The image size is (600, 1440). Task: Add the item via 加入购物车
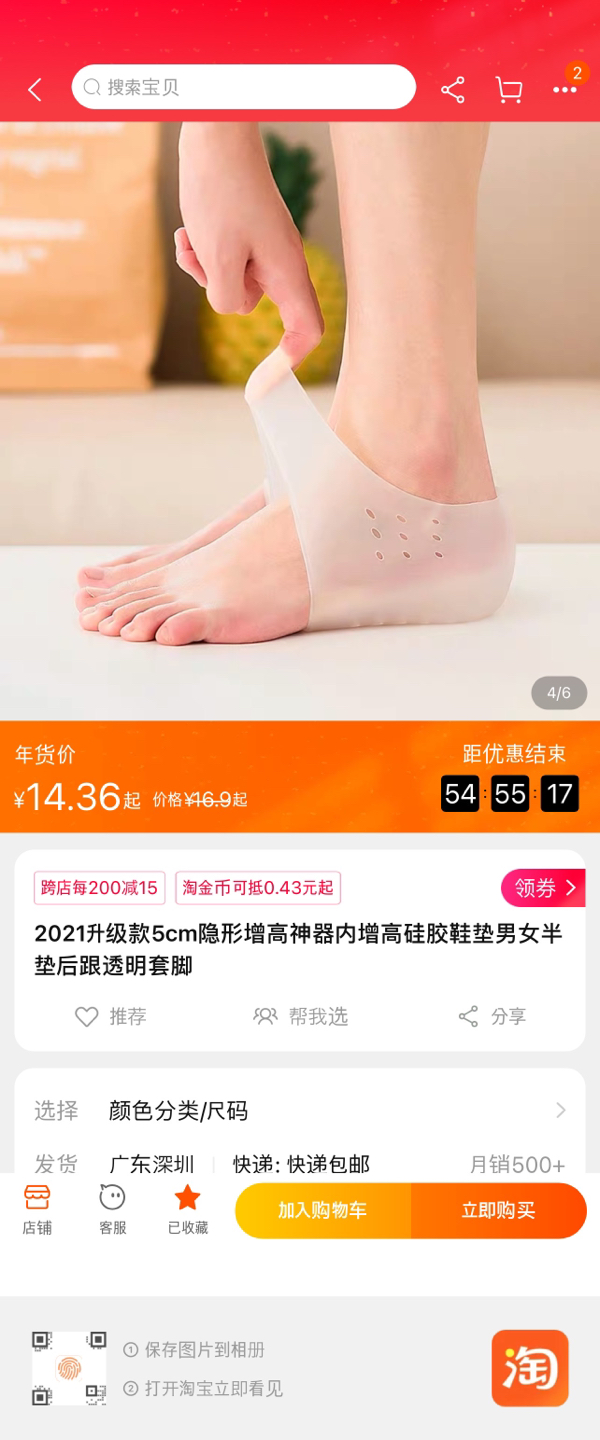[x=322, y=1211]
